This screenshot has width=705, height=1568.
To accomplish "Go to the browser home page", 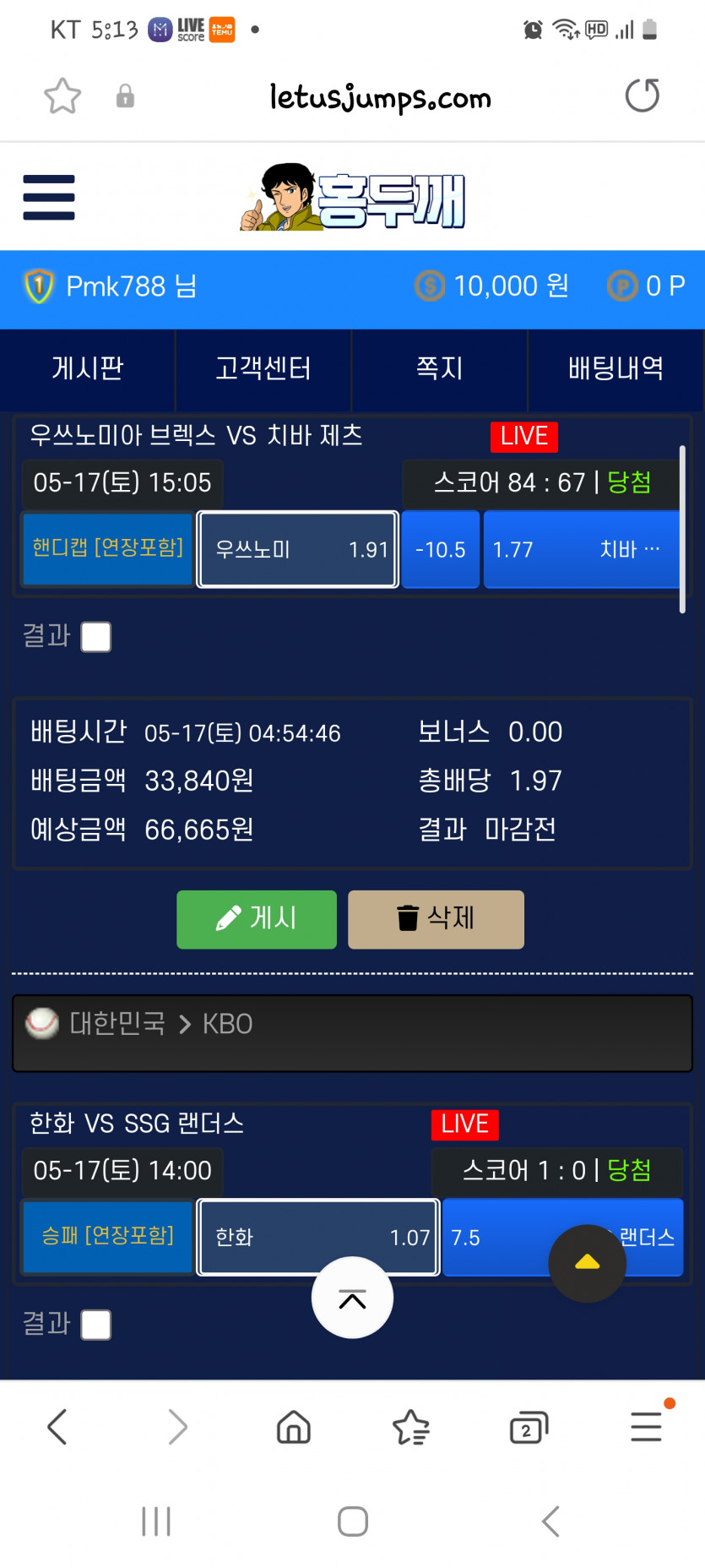I will (294, 1428).
